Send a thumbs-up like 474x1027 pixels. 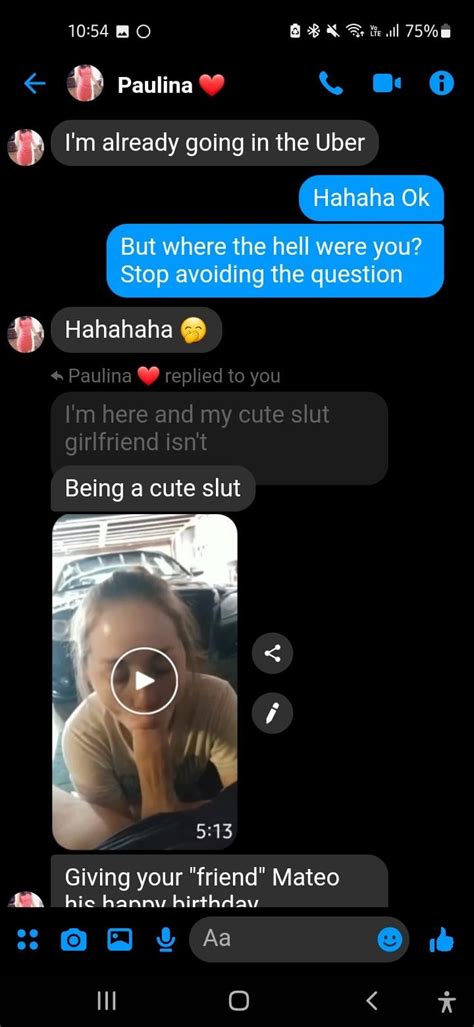click(441, 940)
